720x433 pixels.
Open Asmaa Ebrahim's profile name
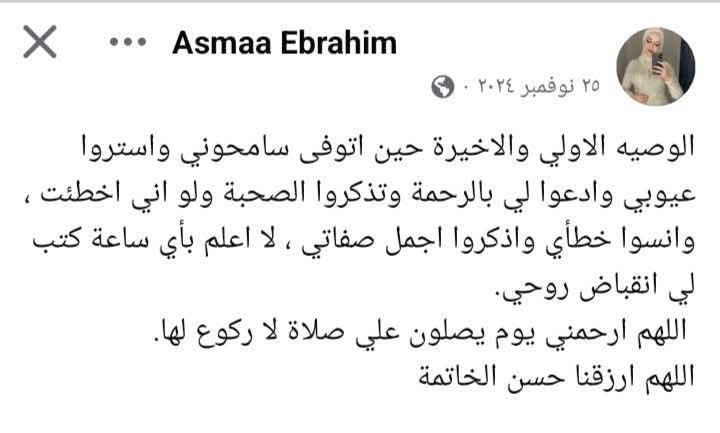tap(284, 43)
